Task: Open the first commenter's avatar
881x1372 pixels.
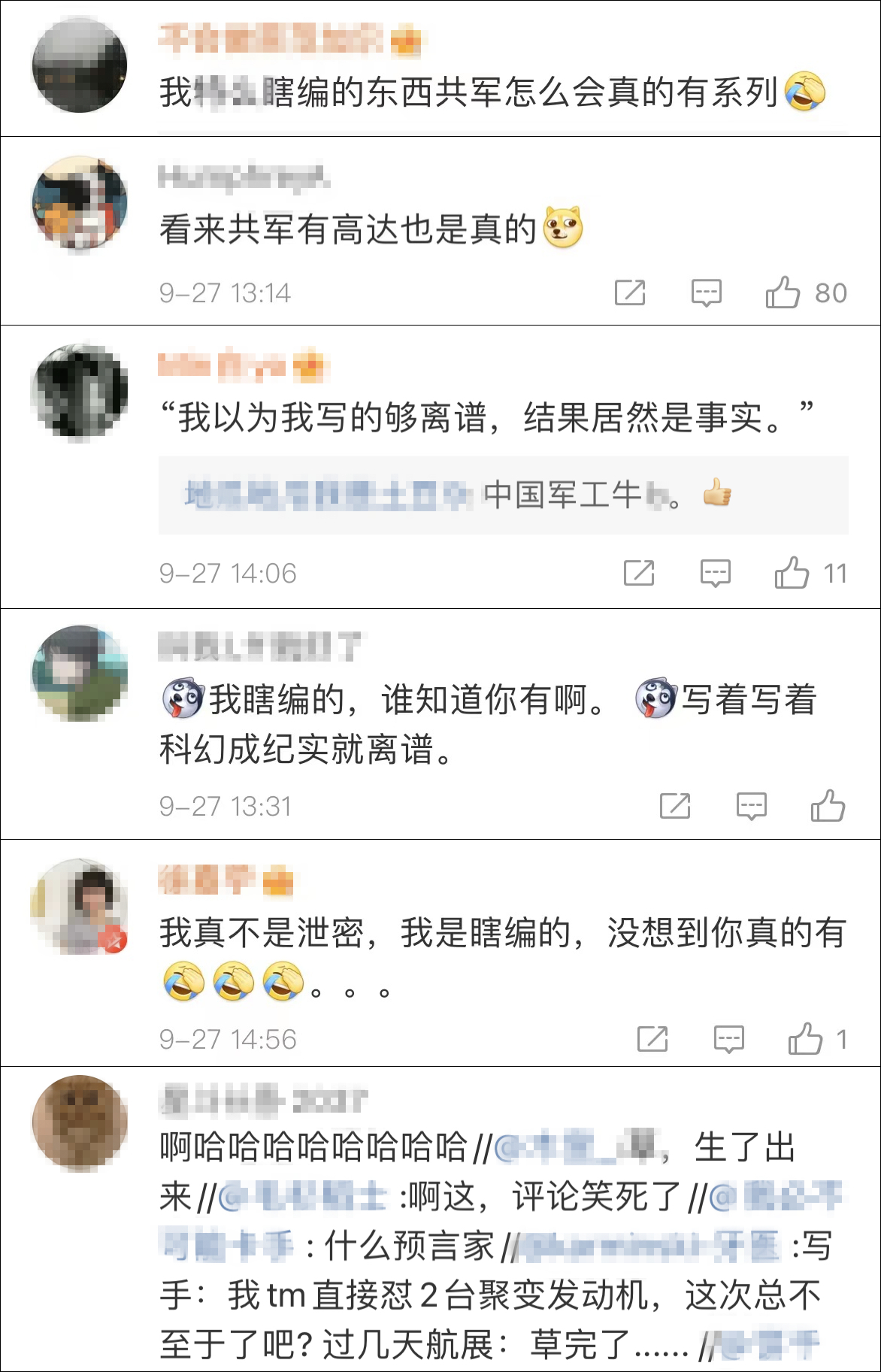Action: click(80, 64)
